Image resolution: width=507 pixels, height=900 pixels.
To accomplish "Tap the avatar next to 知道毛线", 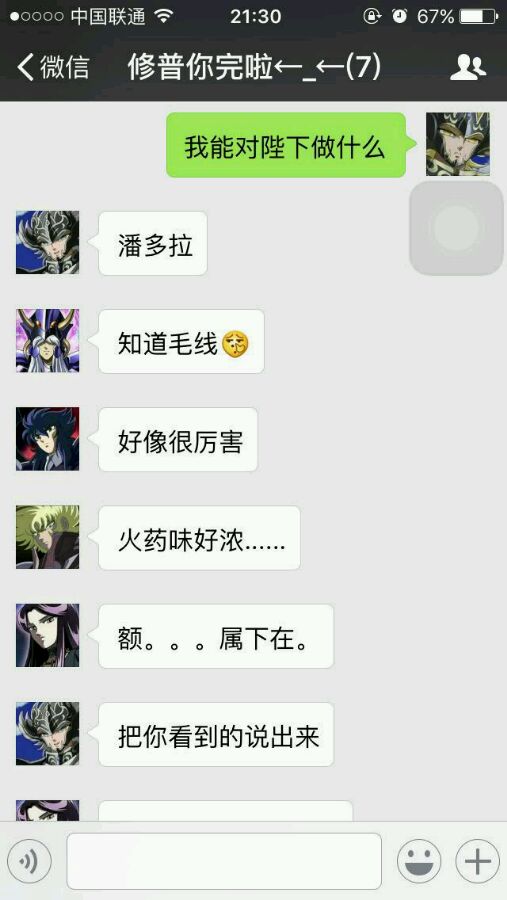I will tap(48, 341).
